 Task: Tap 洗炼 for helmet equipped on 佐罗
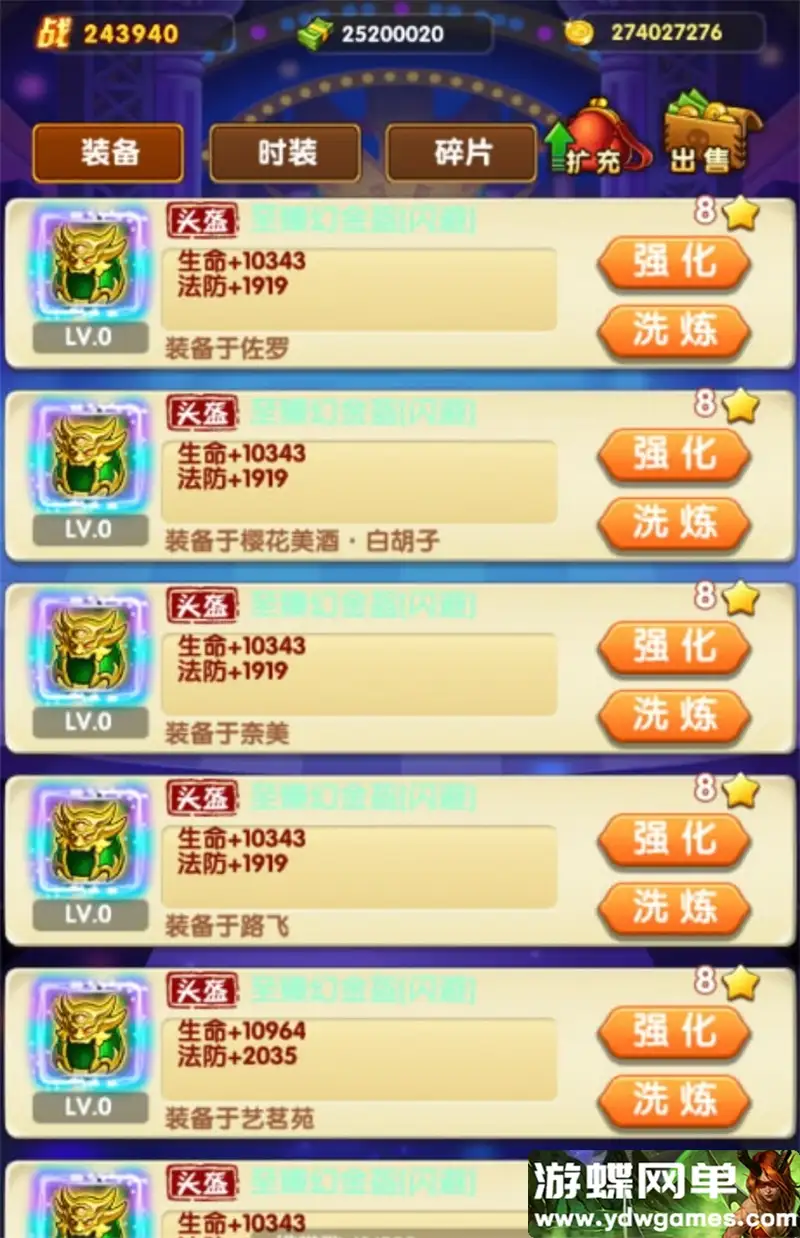[674, 330]
